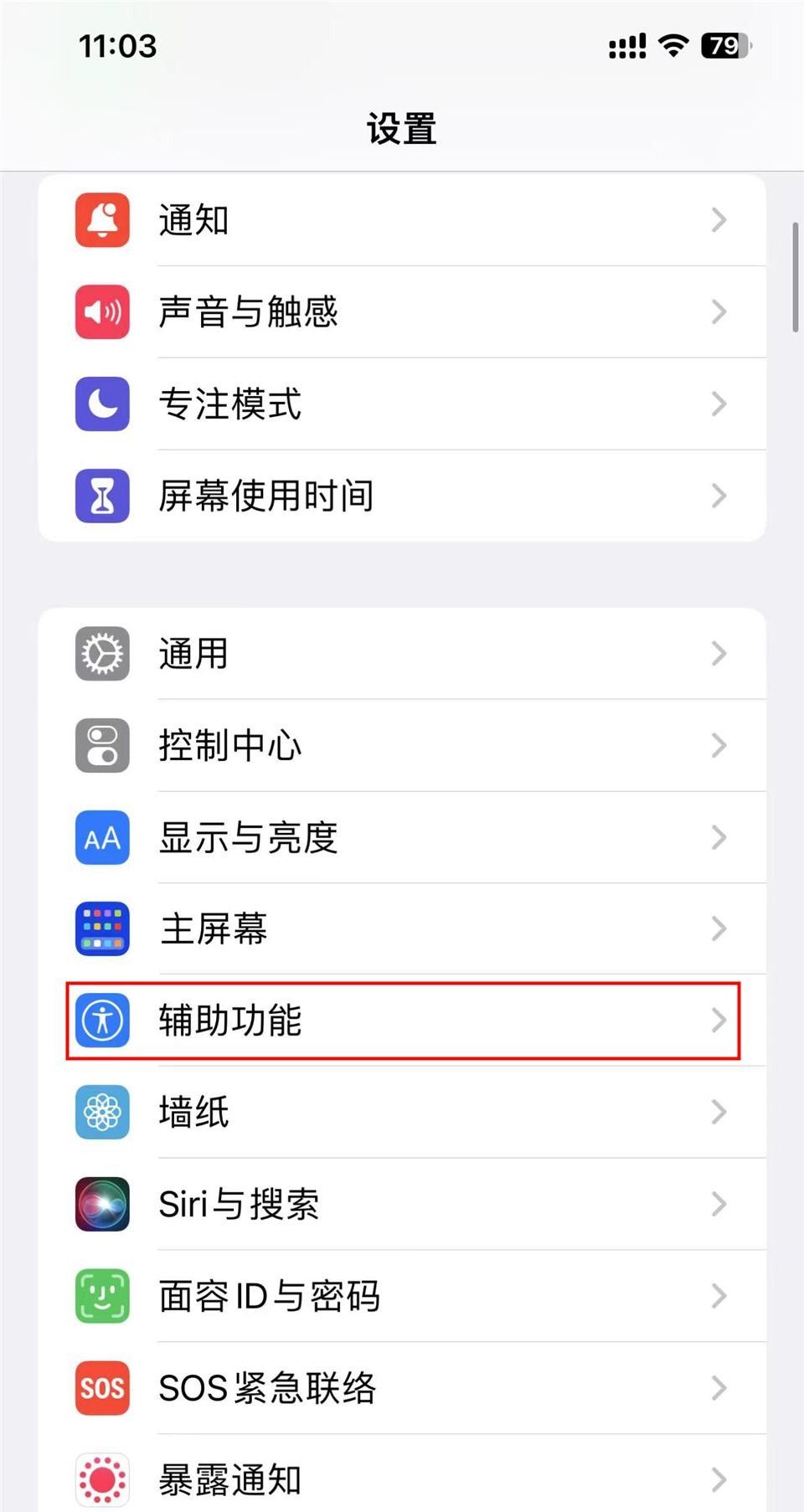Image resolution: width=804 pixels, height=1512 pixels.
Task: Open 主屏幕 settings
Action: [402, 929]
